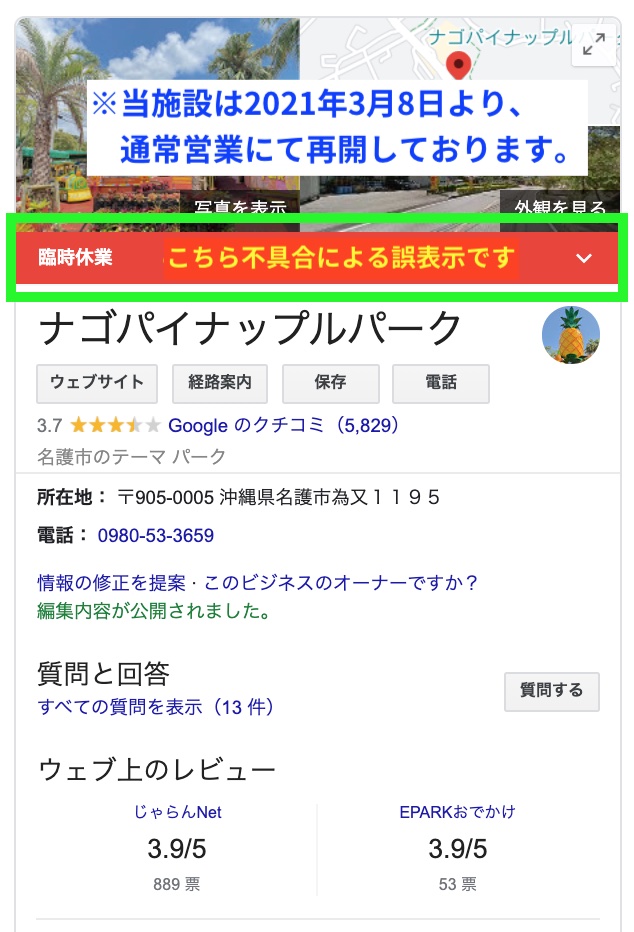View すべての質問を表示（13 件）
Viewport: 634px width, 932px height.
[x=156, y=707]
